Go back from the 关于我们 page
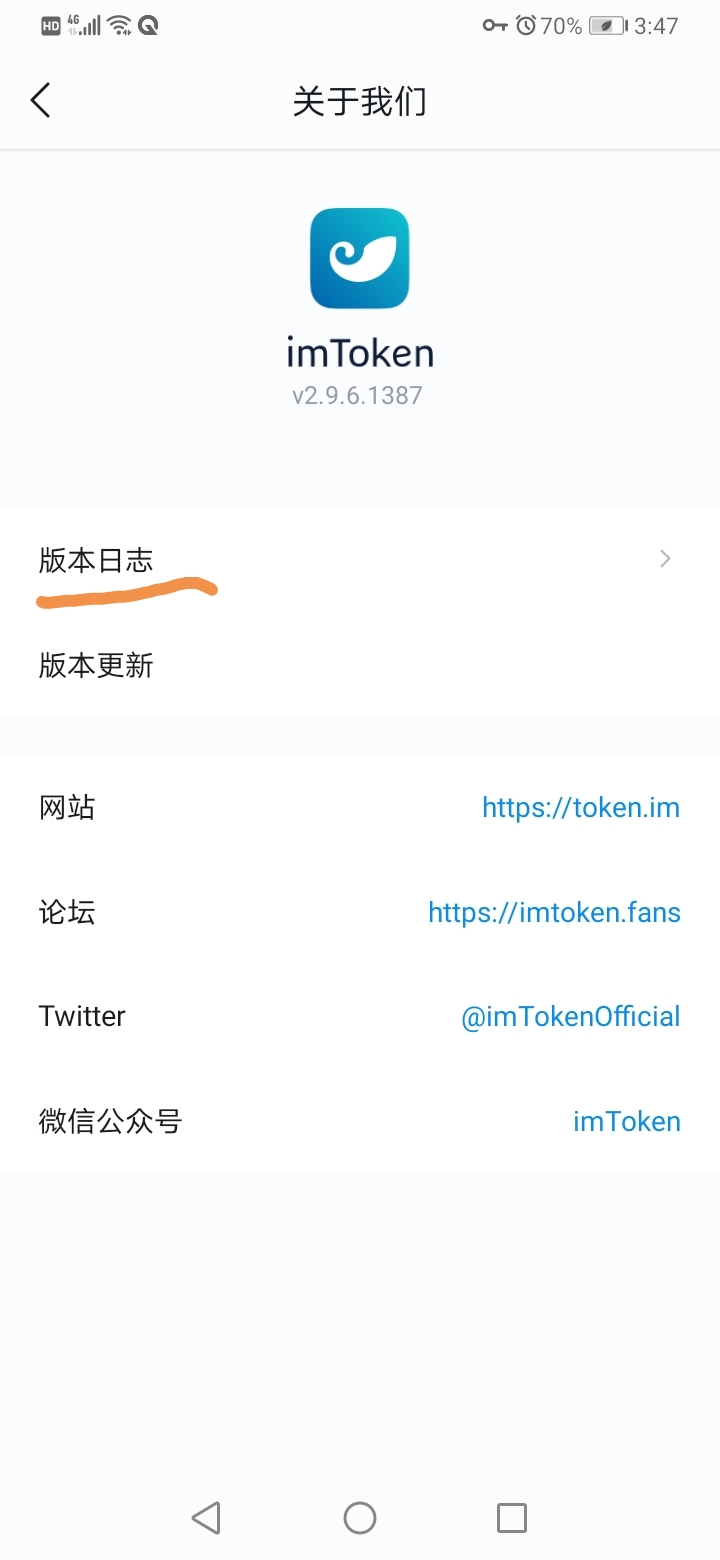Viewport: 720px width, 1560px height. click(41, 101)
